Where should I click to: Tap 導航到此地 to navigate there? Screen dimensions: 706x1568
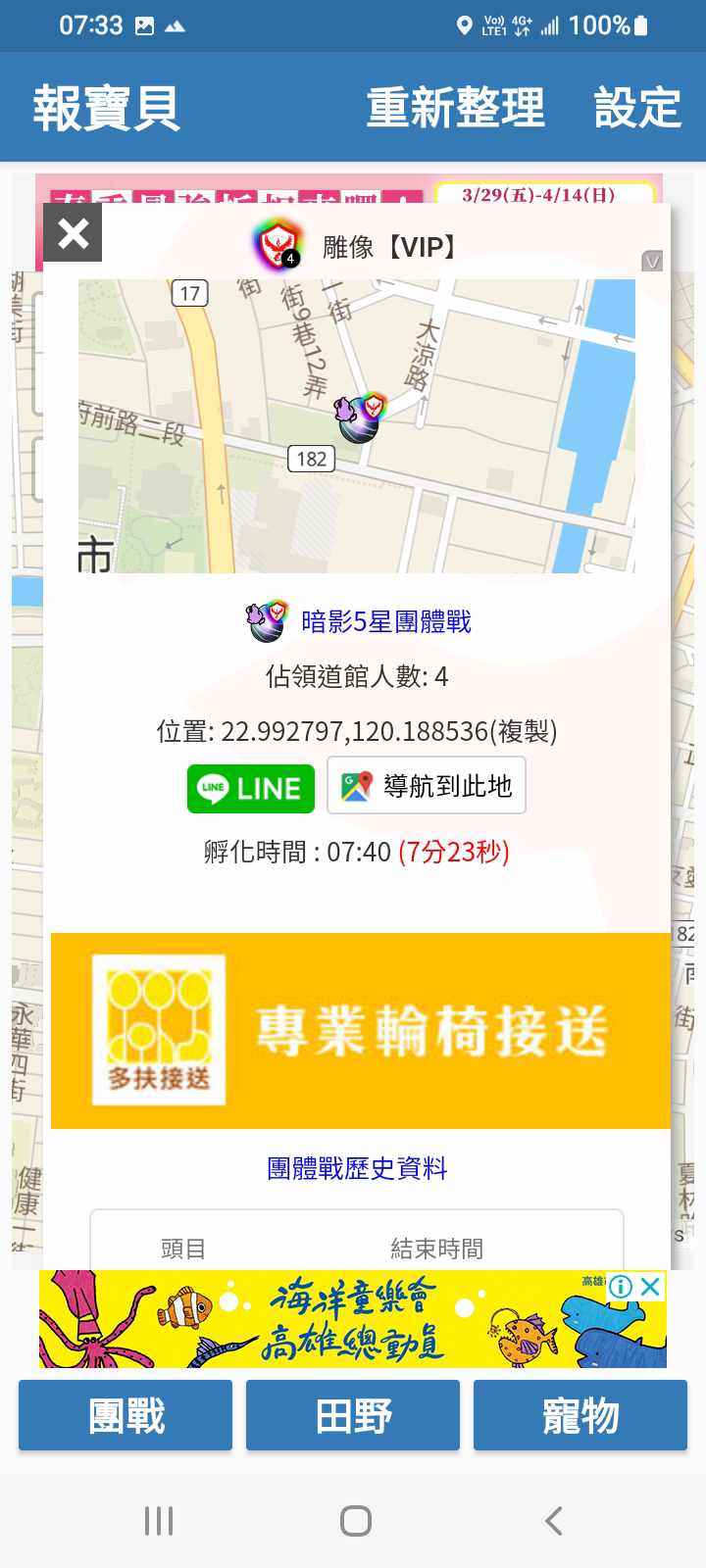(x=427, y=786)
